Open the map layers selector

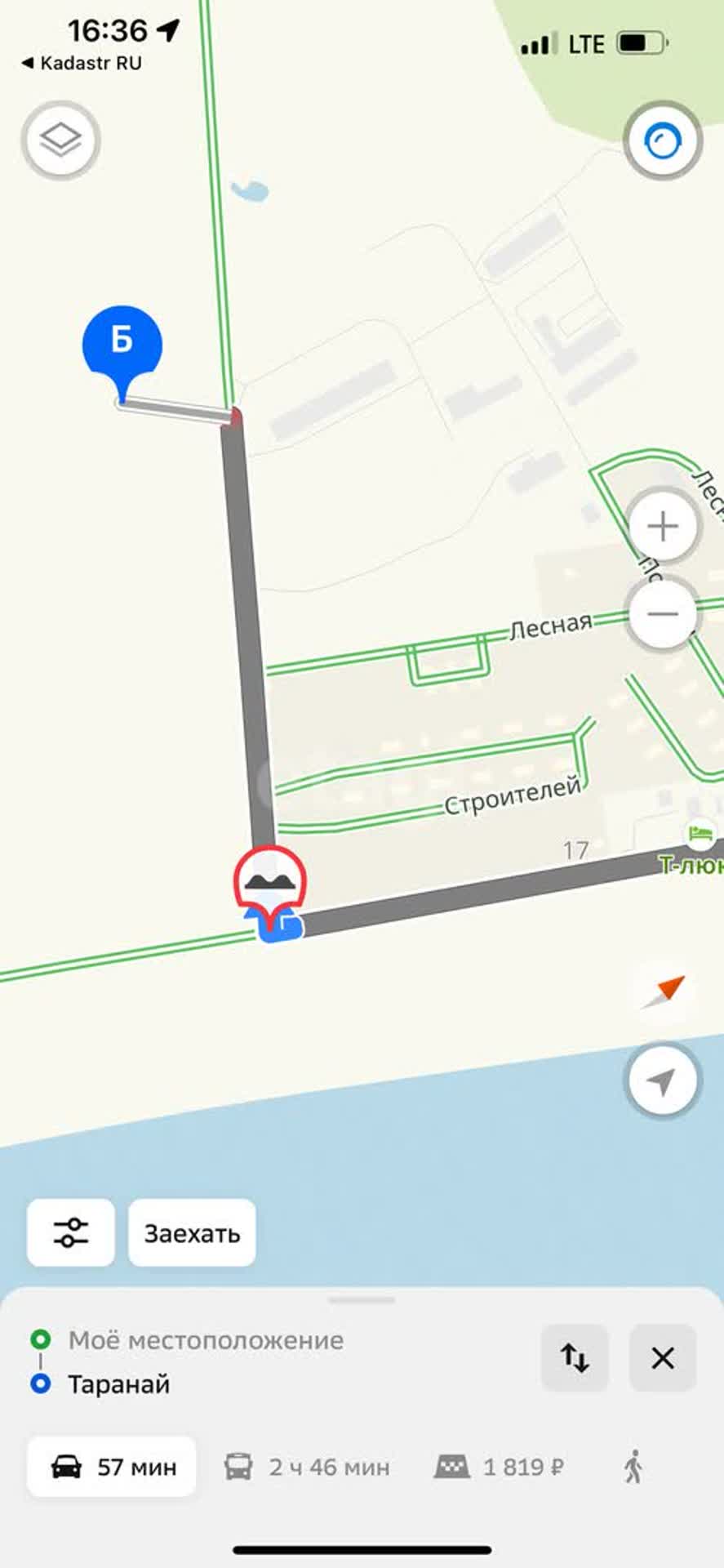[60, 140]
